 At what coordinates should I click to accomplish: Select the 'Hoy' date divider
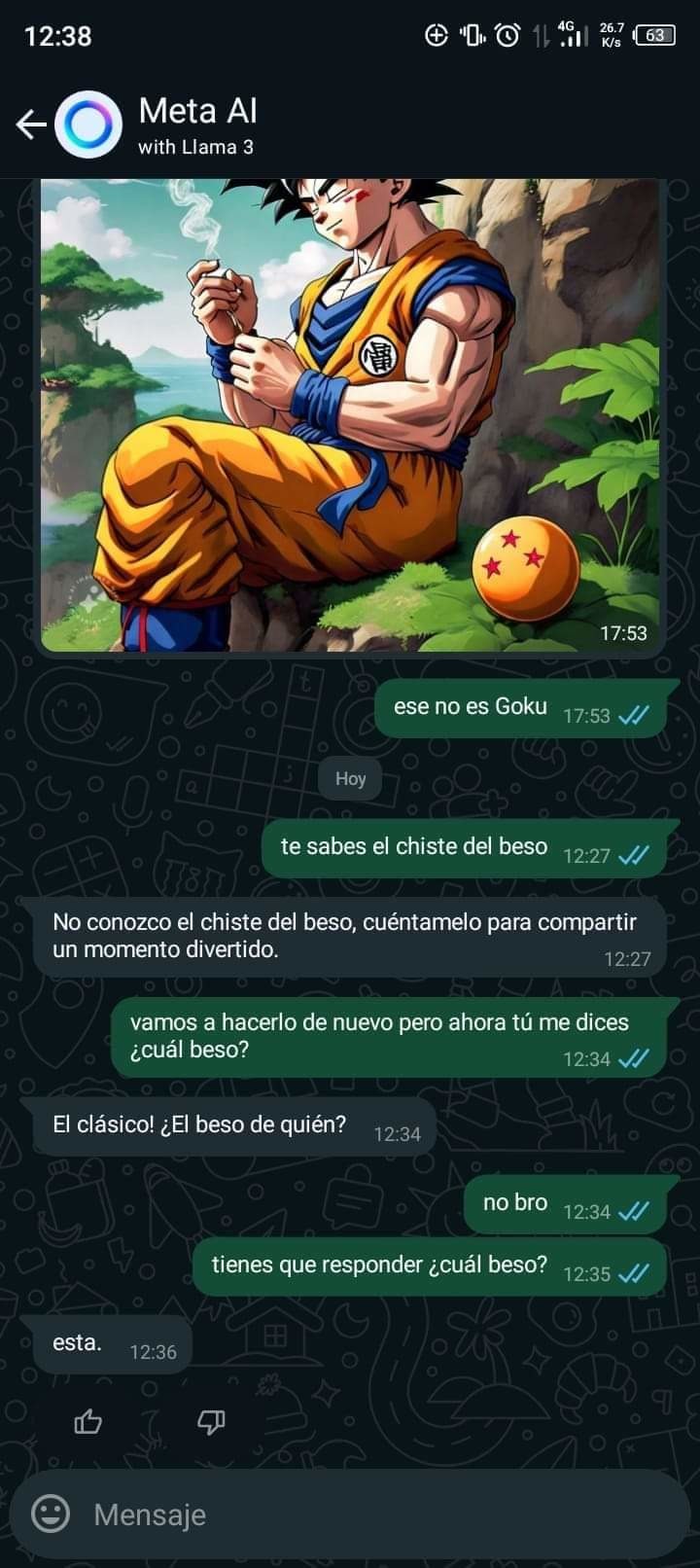pos(349,778)
